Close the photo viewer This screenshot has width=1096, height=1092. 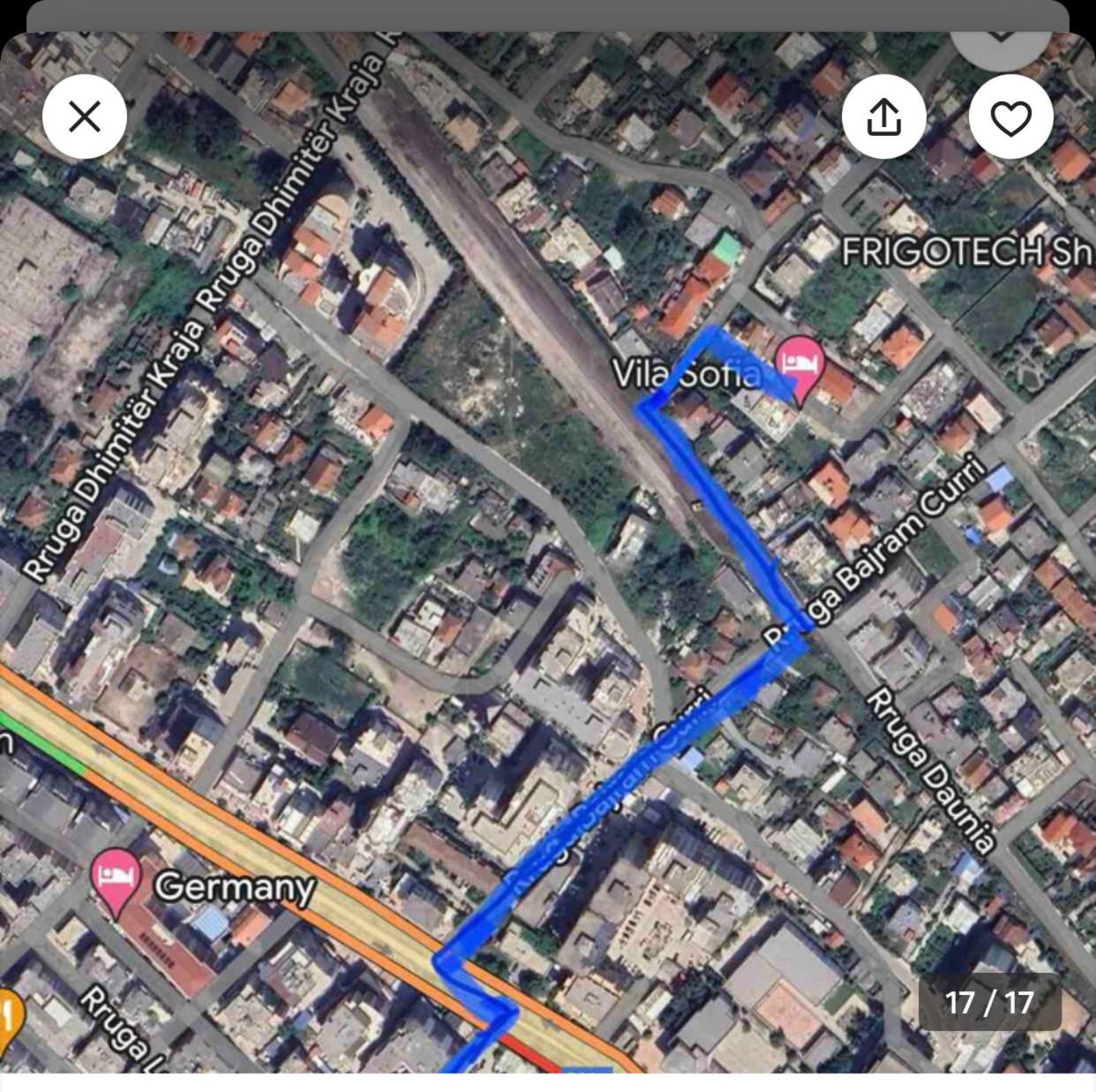click(85, 117)
